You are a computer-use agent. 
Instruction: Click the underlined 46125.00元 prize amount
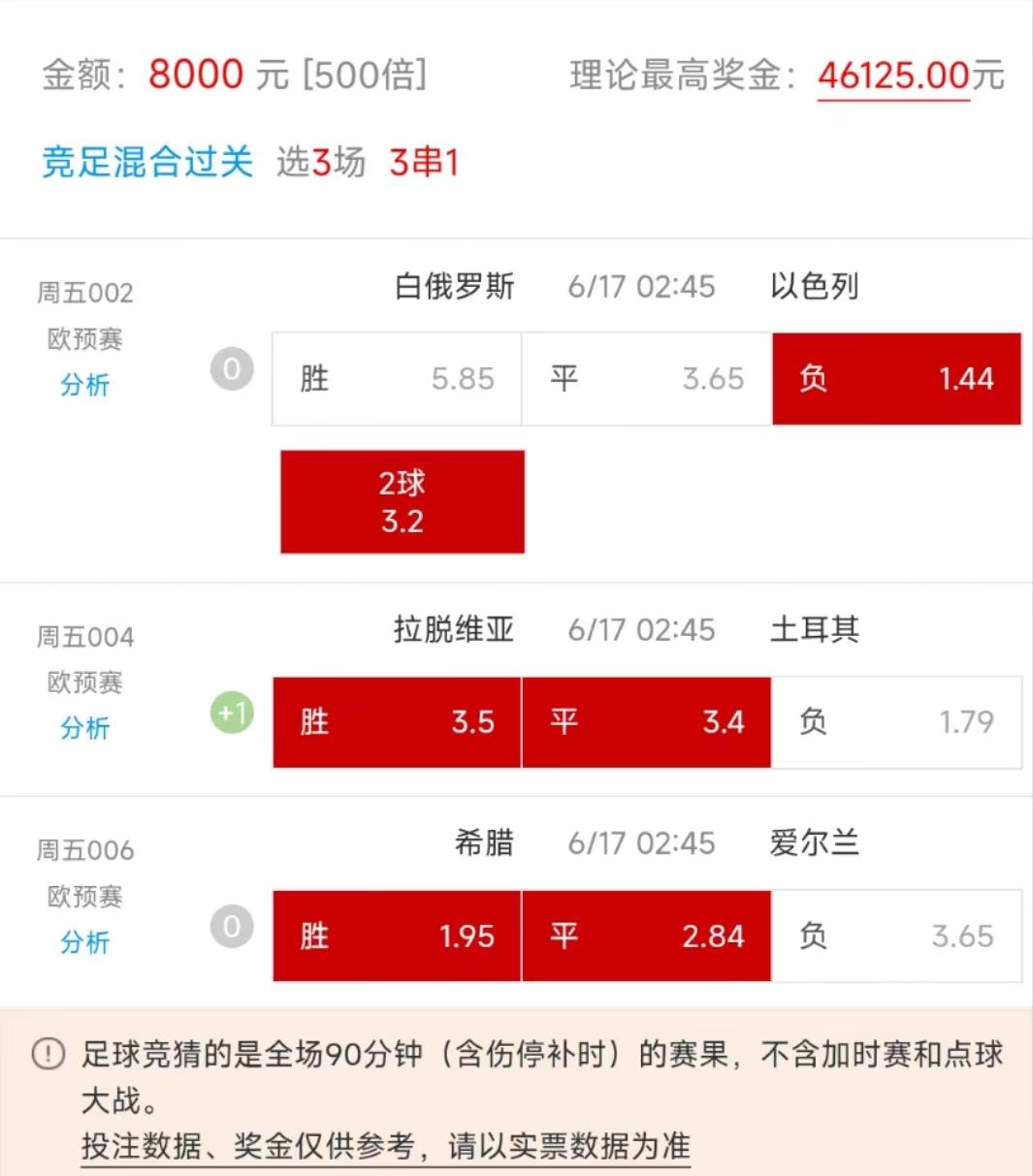(891, 76)
